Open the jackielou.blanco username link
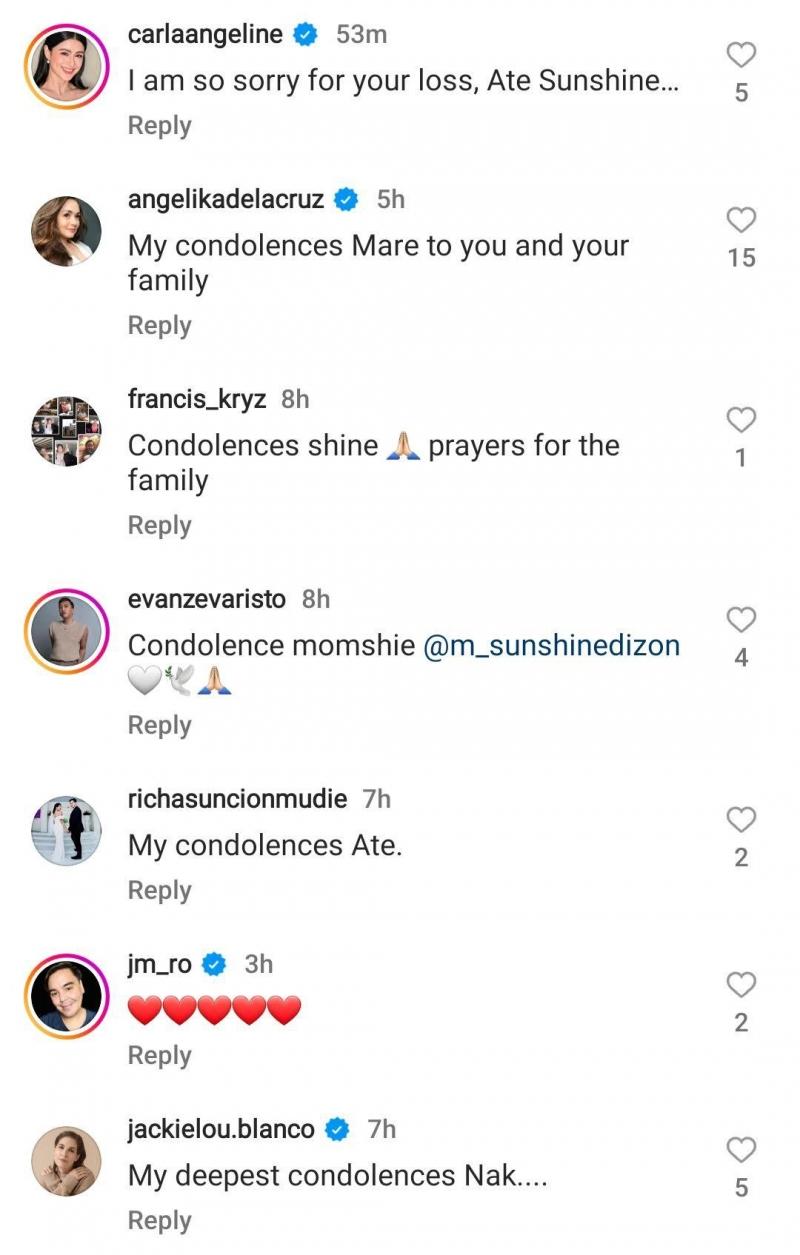This screenshot has width=800, height=1255. (221, 1129)
